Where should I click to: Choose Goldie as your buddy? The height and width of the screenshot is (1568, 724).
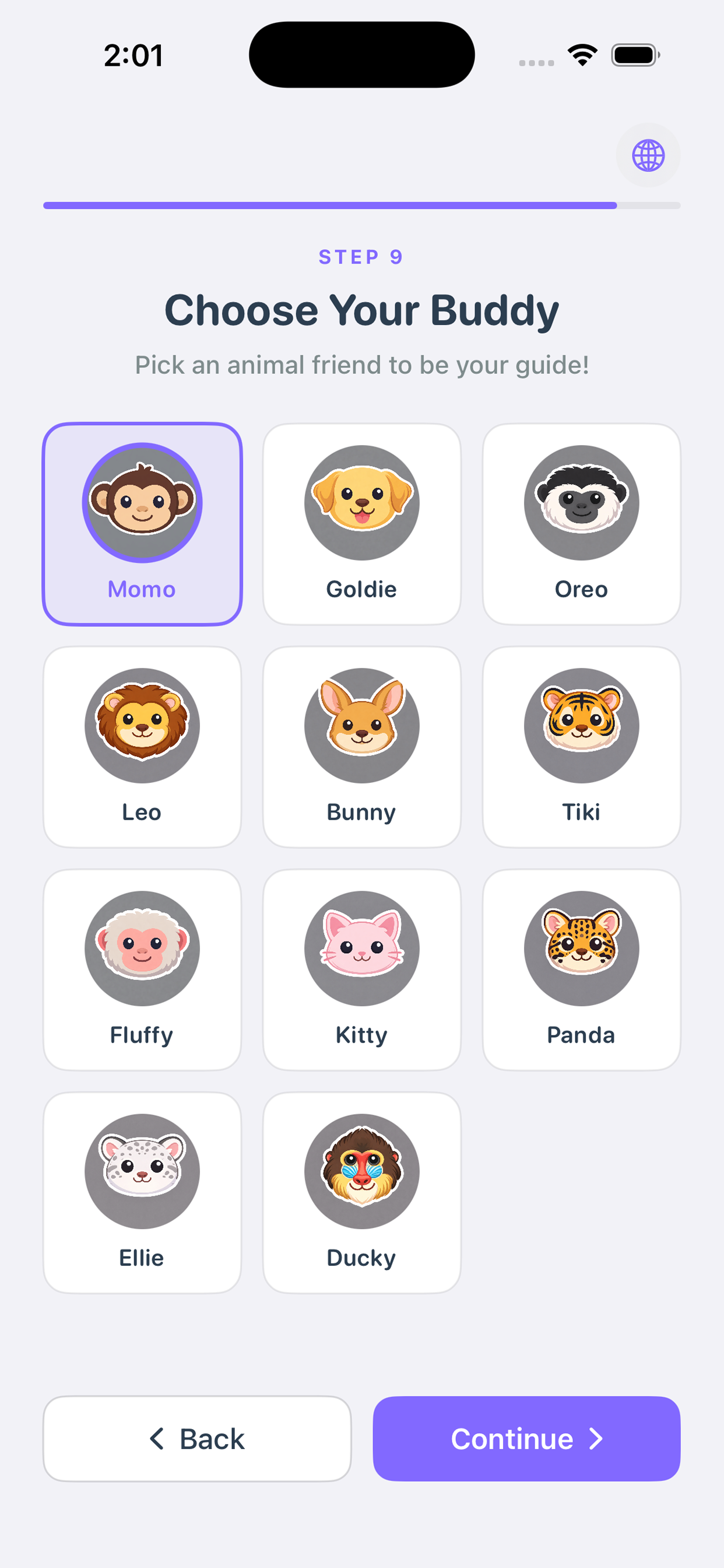coord(361,523)
